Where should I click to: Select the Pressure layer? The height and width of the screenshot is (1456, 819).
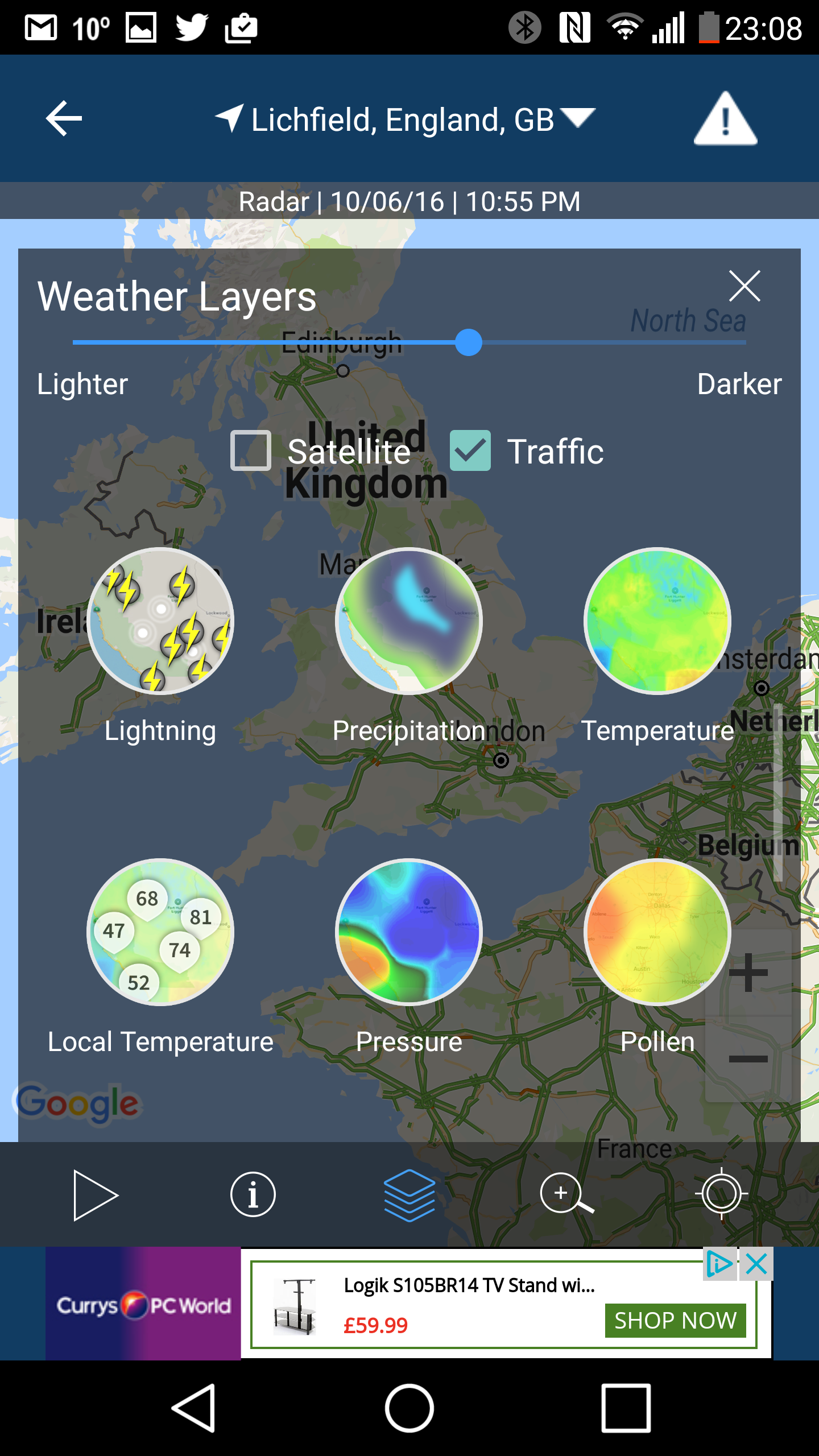click(x=409, y=932)
